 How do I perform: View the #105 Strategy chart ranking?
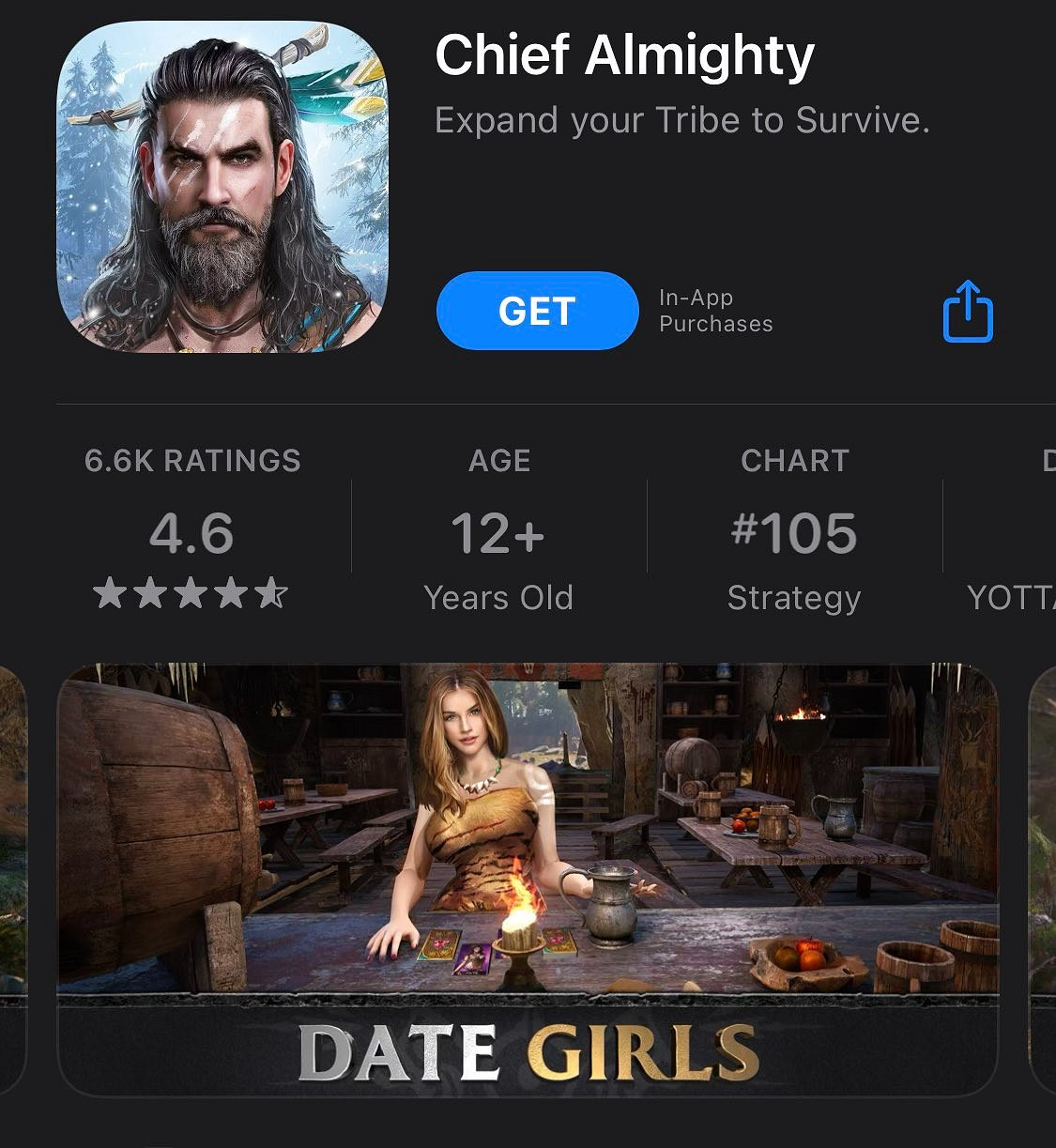click(x=794, y=531)
